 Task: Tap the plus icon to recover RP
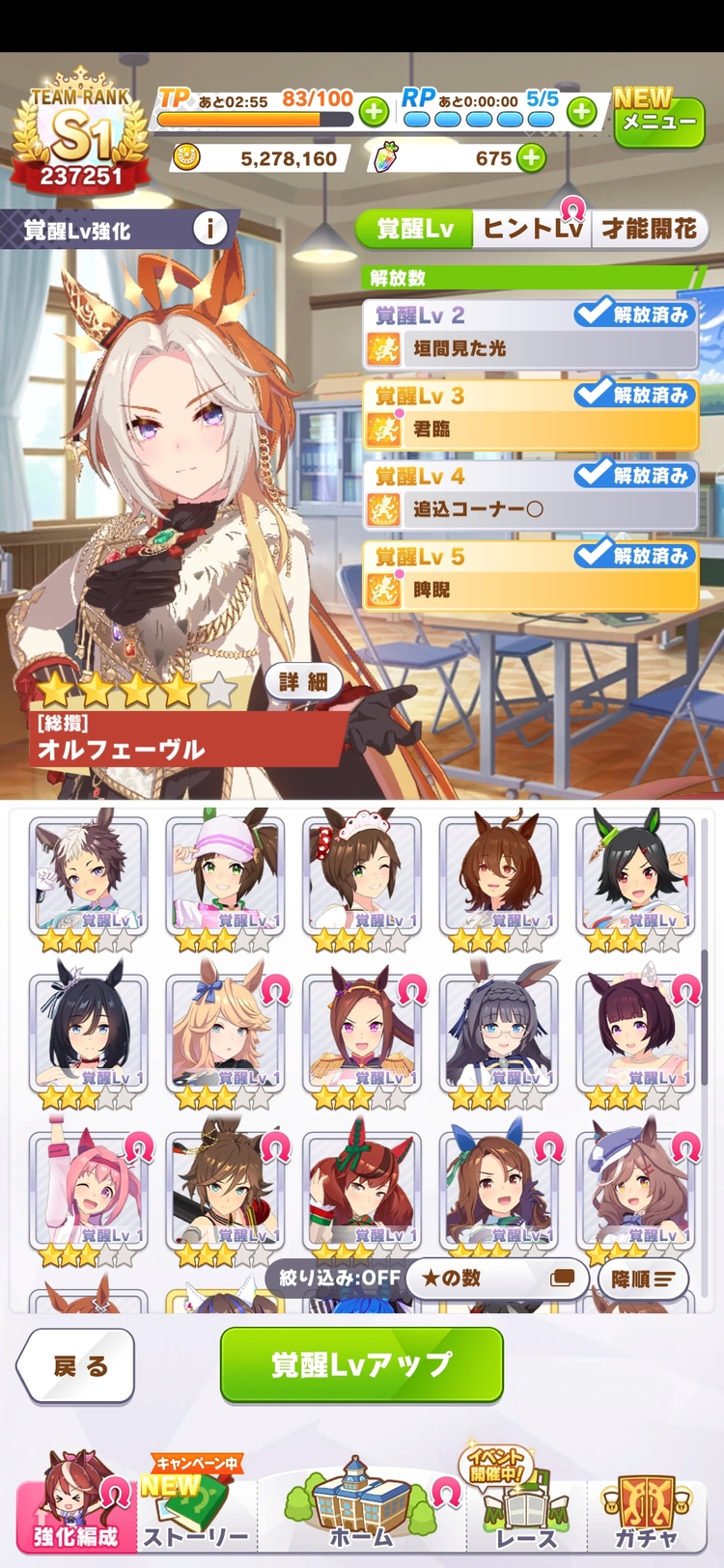click(x=581, y=112)
